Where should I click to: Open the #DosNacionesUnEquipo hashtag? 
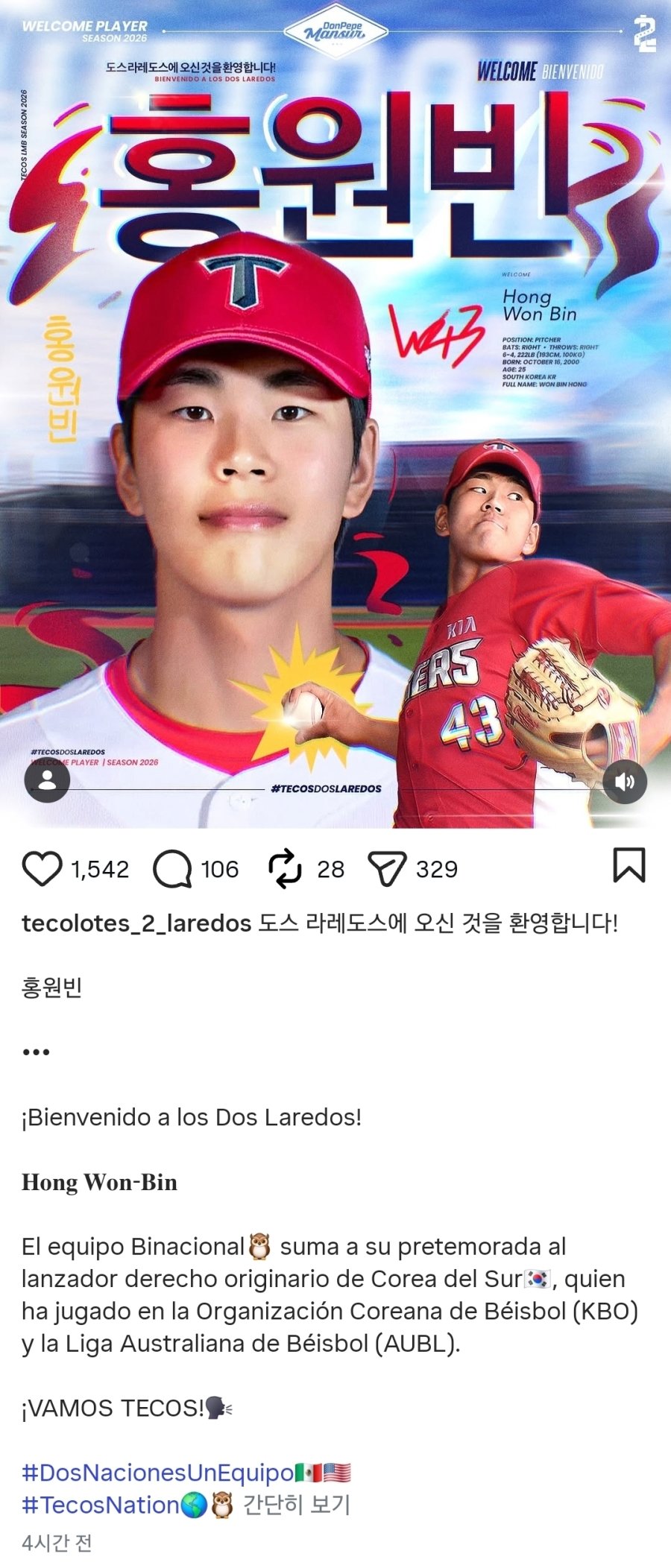pos(158,1473)
